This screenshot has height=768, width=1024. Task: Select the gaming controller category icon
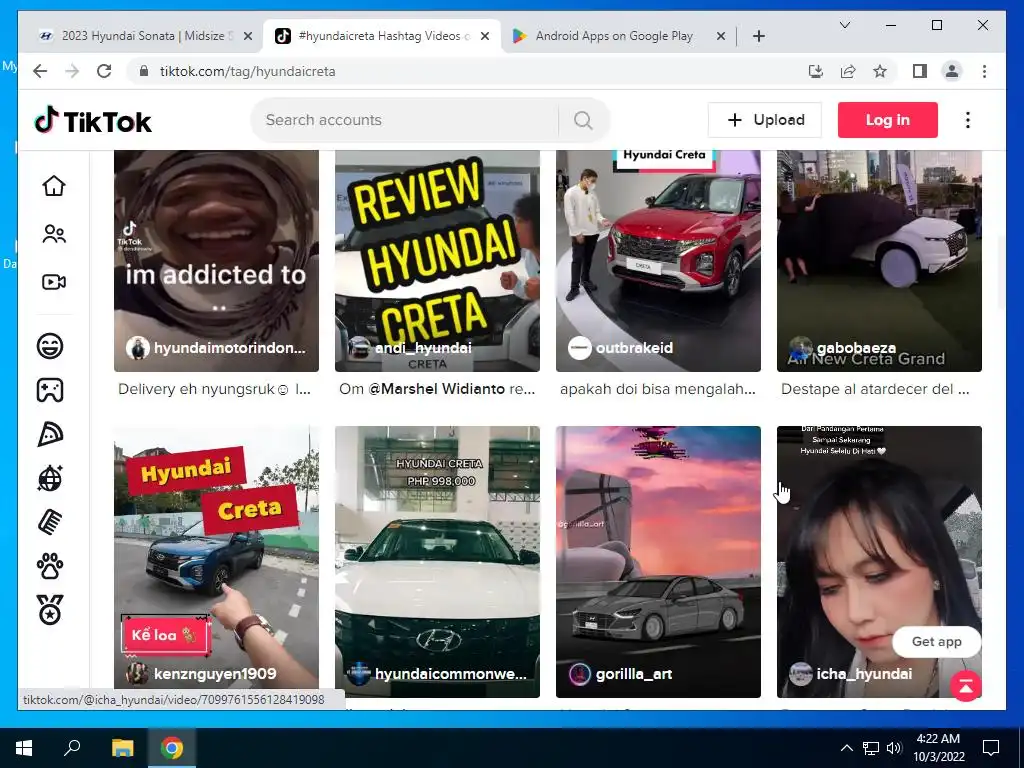[50, 390]
